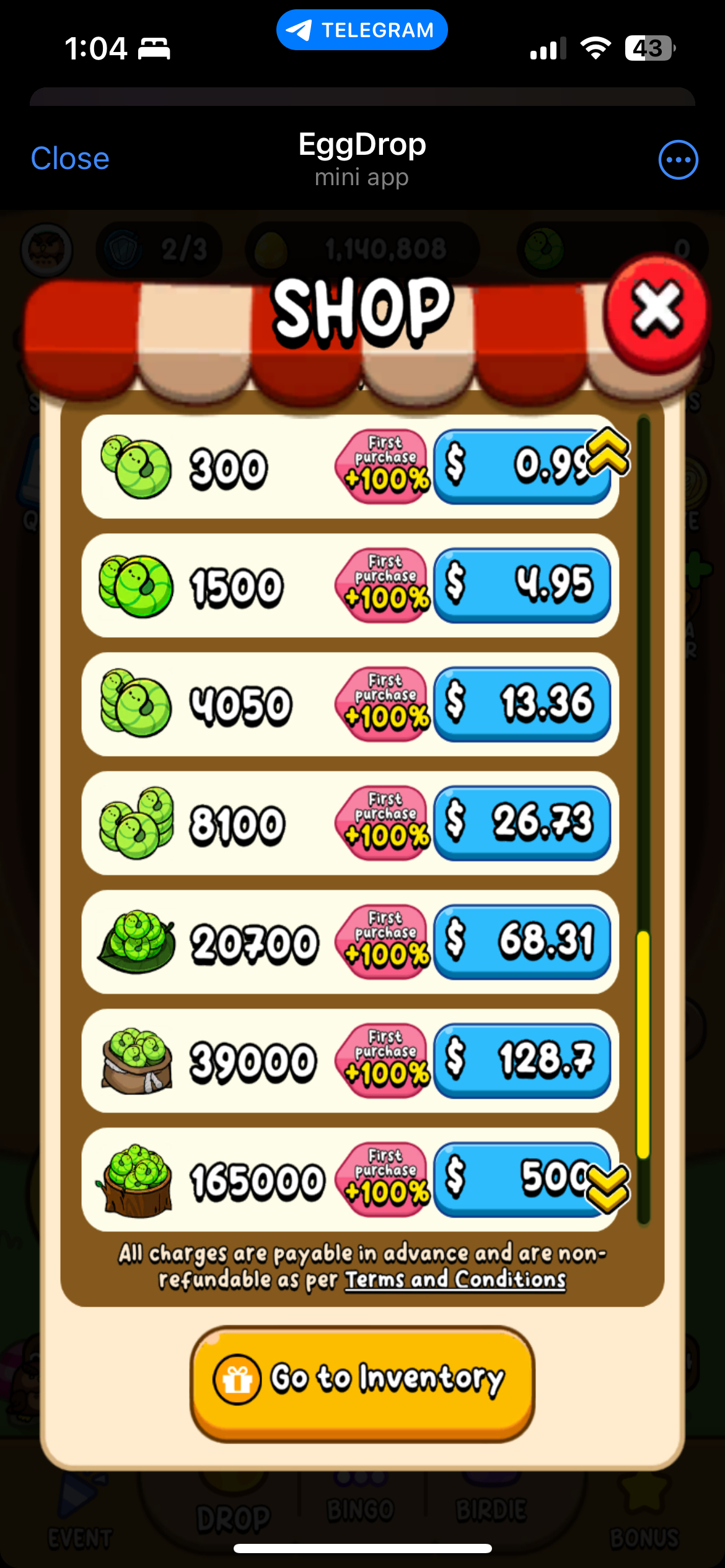Open the mini app options menu
This screenshot has height=1568, width=725.
[678, 160]
